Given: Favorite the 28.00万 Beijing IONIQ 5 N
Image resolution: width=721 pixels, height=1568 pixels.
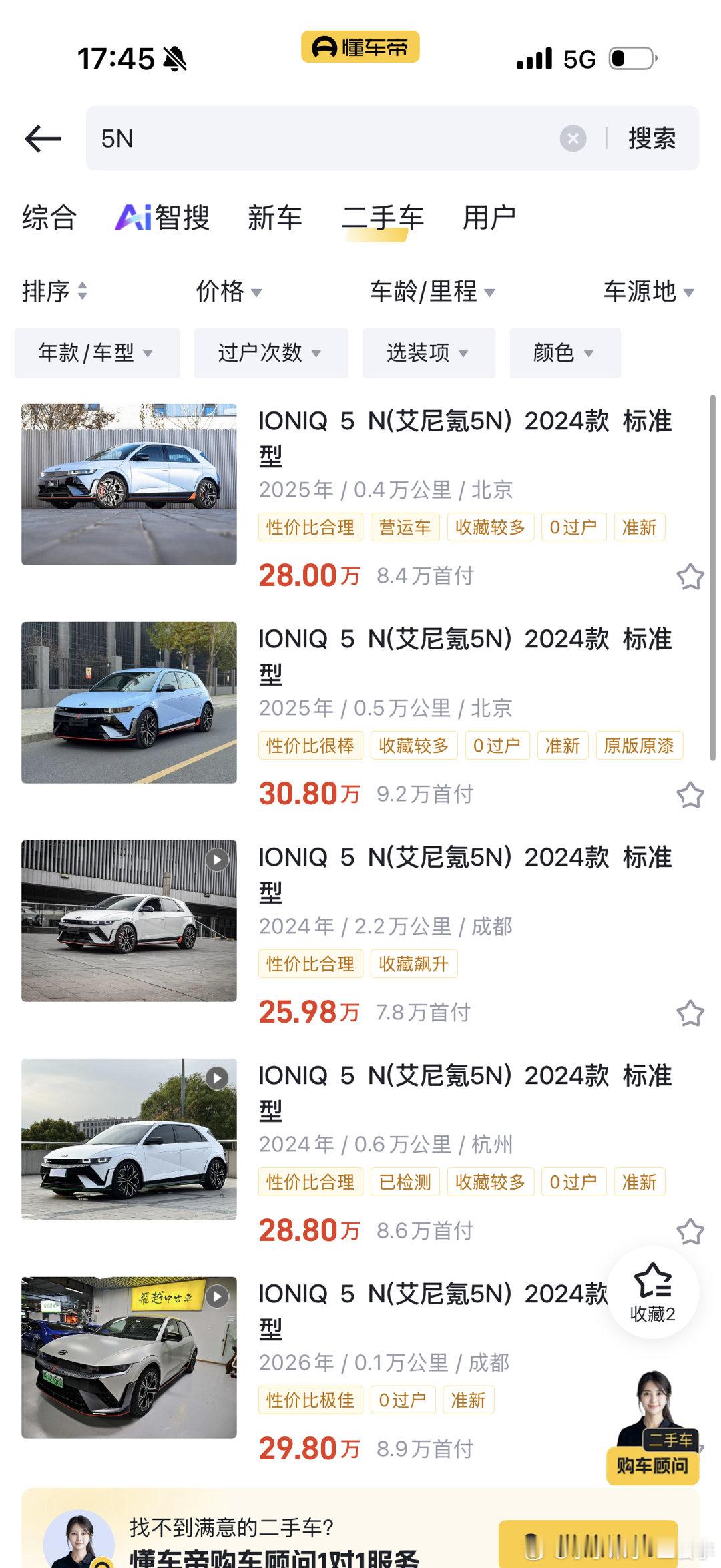Looking at the screenshot, I should tap(690, 577).
